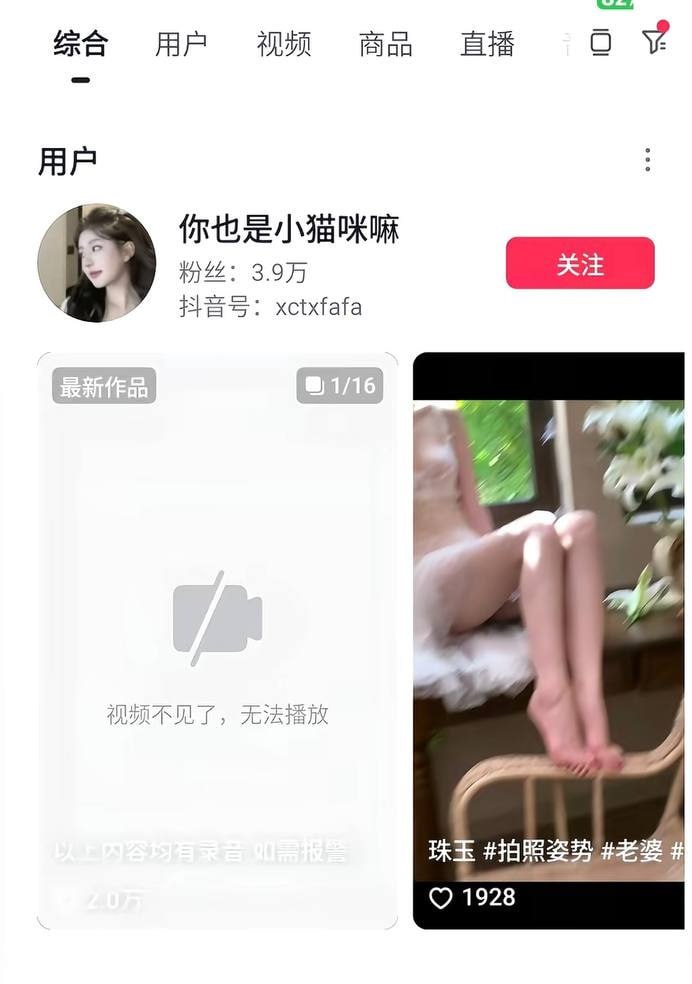The image size is (692, 984).
Task: Open the 最新作品 post card
Action: click(217, 640)
